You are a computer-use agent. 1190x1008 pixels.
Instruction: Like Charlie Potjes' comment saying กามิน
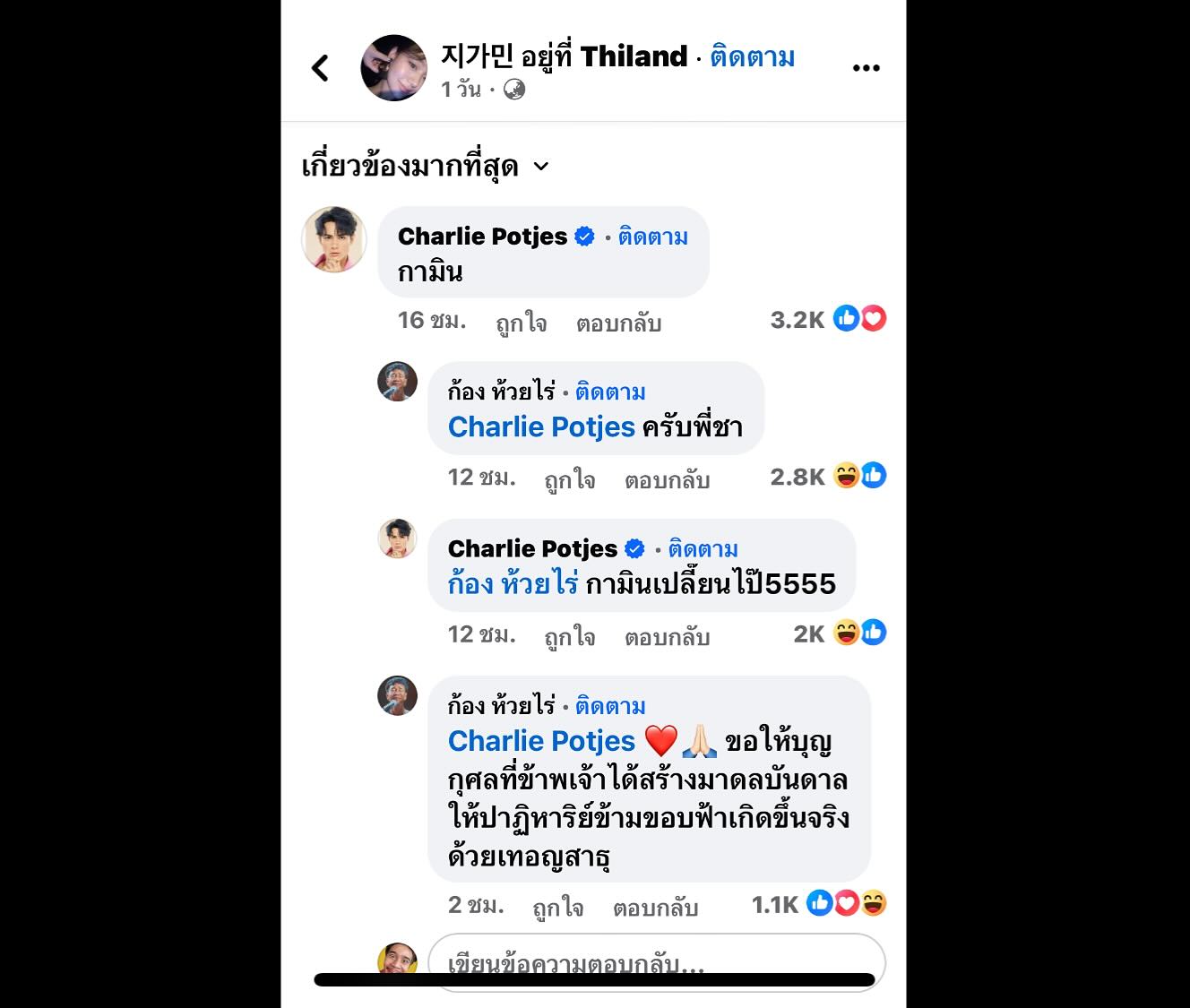coord(521,323)
